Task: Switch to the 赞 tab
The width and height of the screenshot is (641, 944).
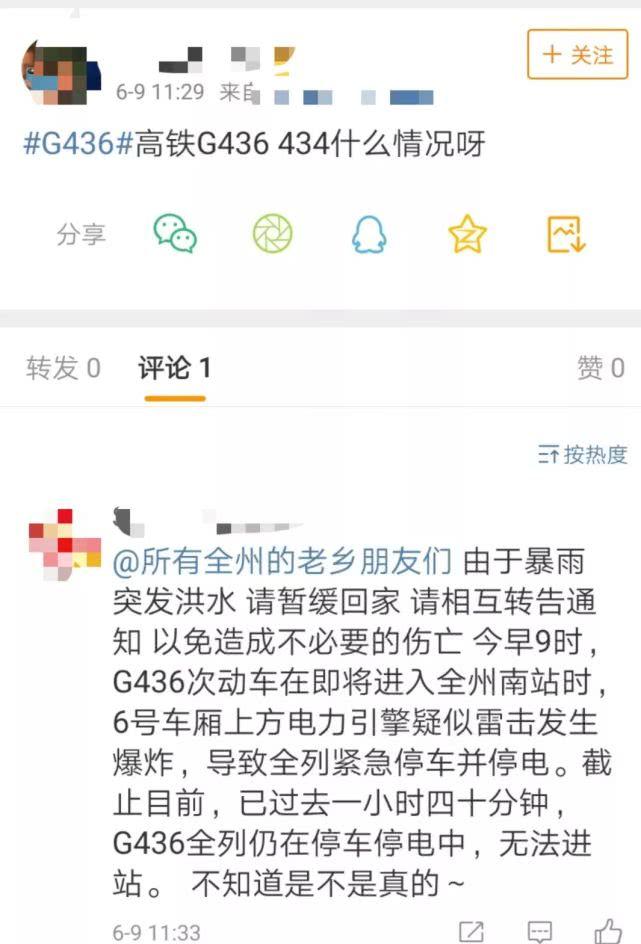Action: pos(600,368)
